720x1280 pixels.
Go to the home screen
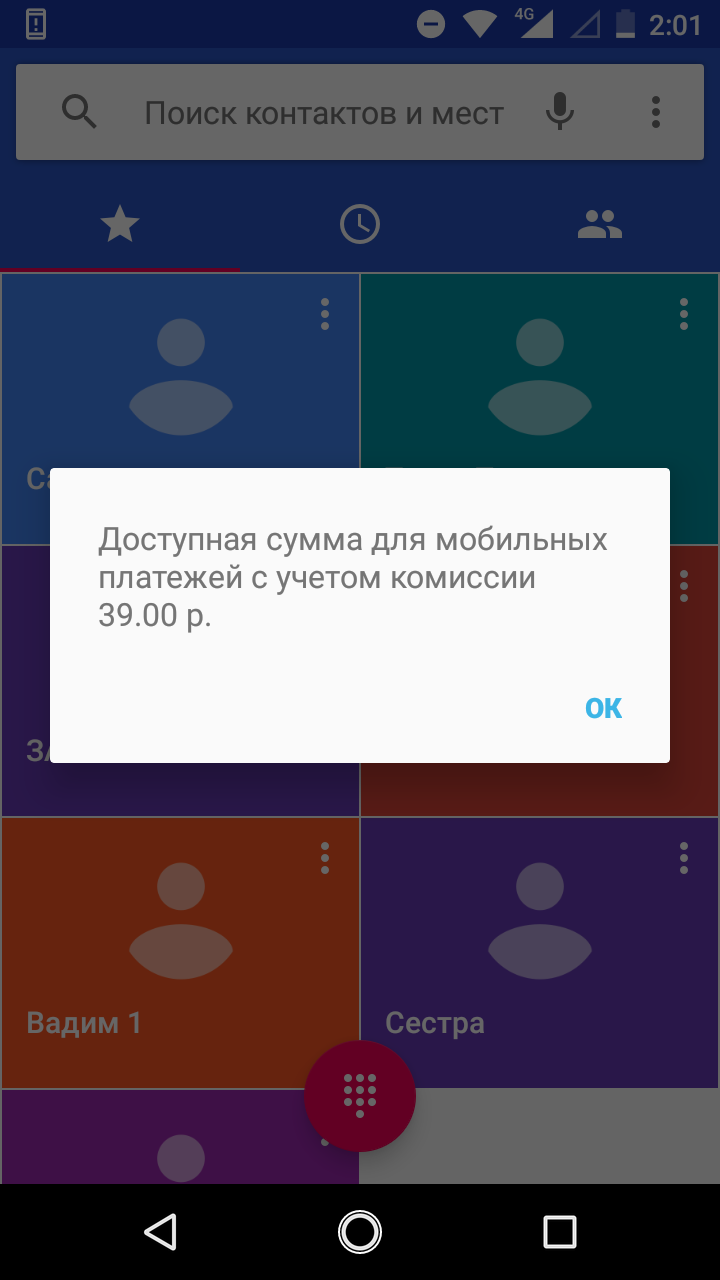(x=360, y=1232)
